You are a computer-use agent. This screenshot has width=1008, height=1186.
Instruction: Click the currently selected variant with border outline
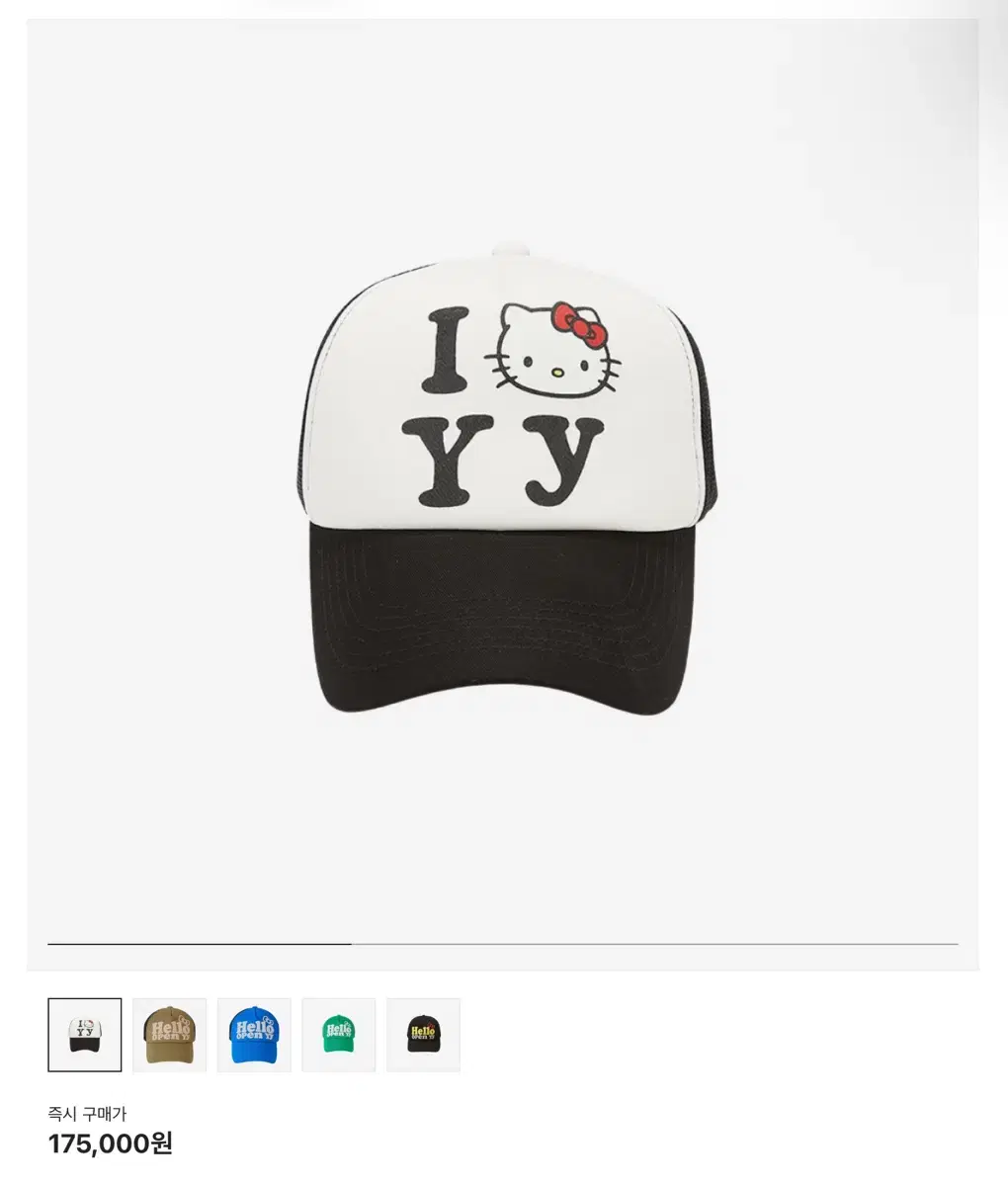[x=85, y=1033]
